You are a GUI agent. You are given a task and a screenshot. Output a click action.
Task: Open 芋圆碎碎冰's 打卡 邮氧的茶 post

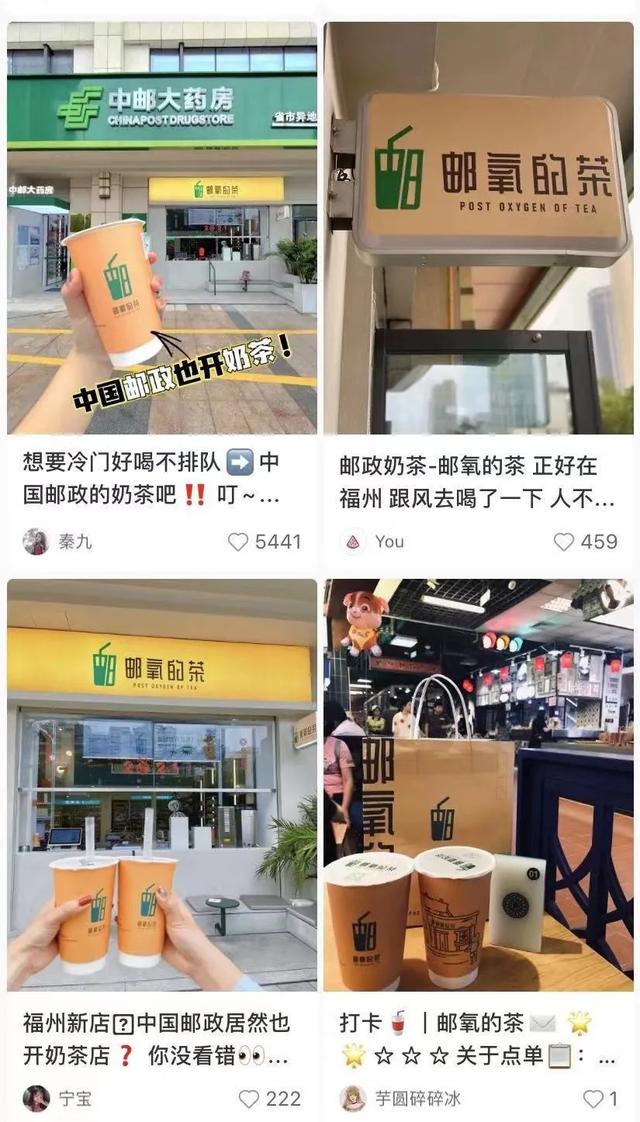tap(478, 785)
